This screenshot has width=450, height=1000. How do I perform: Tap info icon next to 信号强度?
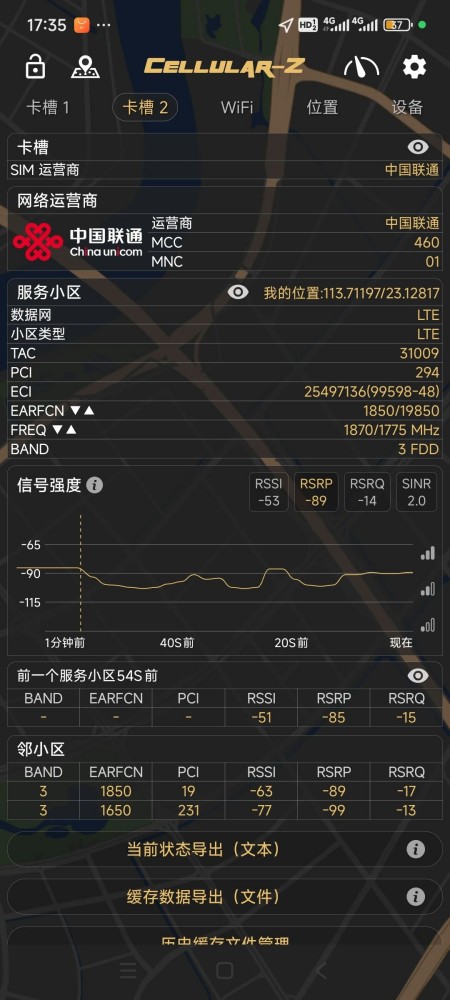pos(94,485)
